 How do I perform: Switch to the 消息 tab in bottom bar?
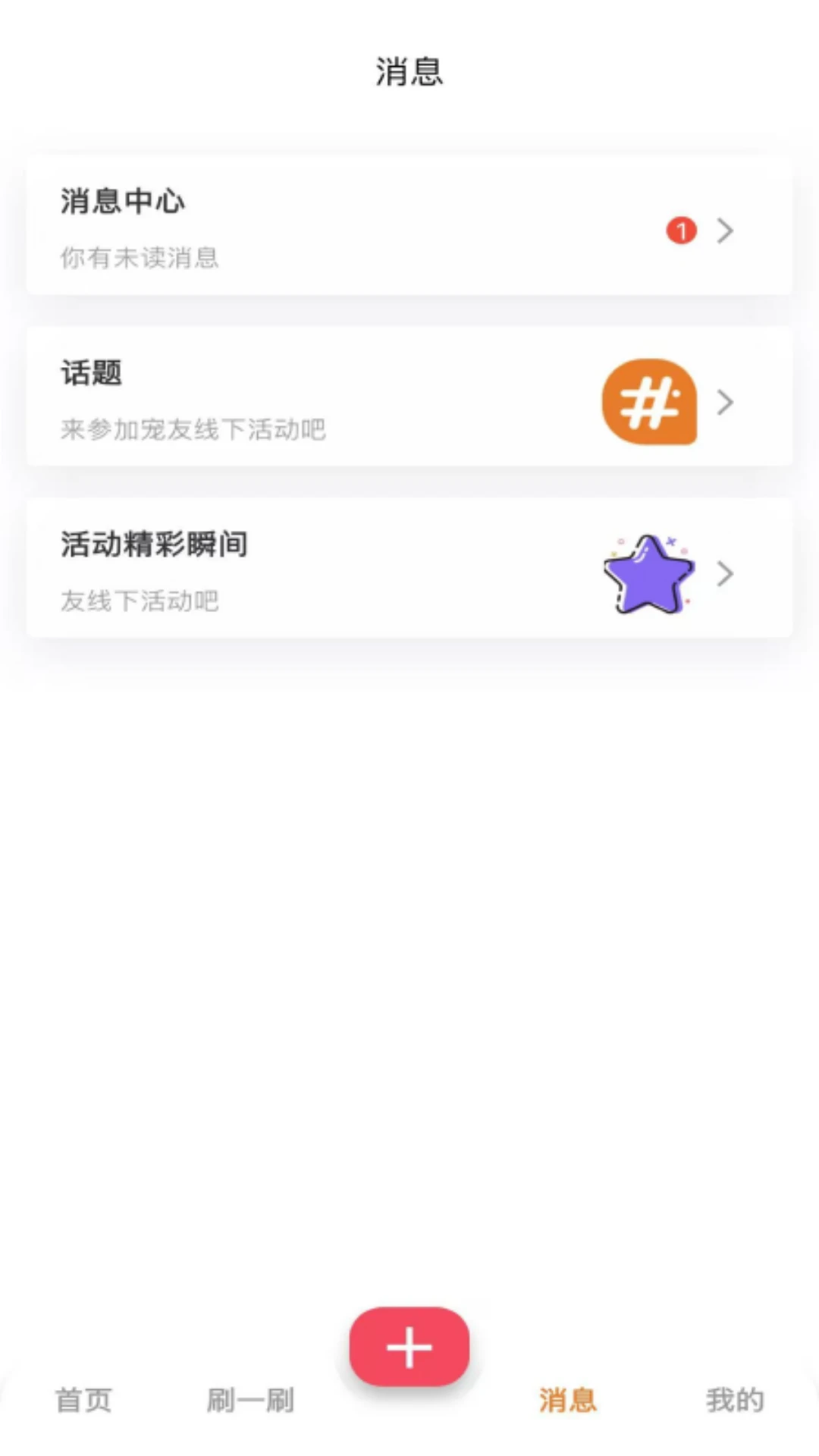point(566,1401)
